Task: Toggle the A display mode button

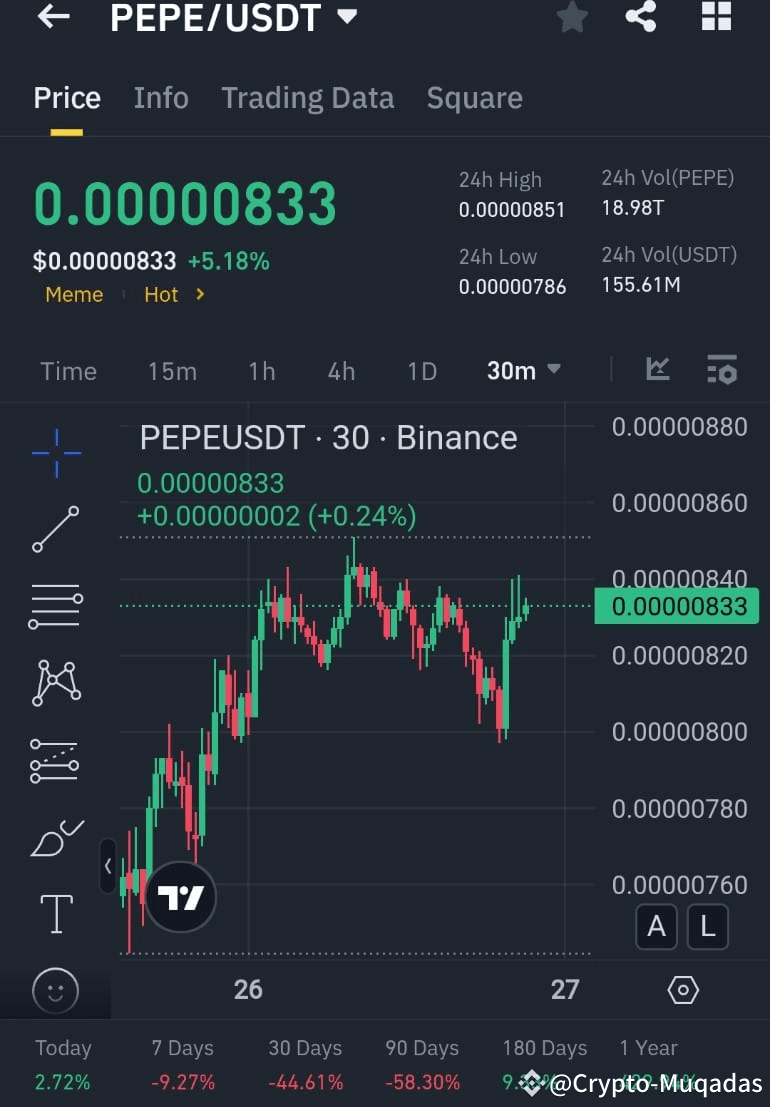Action: (x=656, y=927)
